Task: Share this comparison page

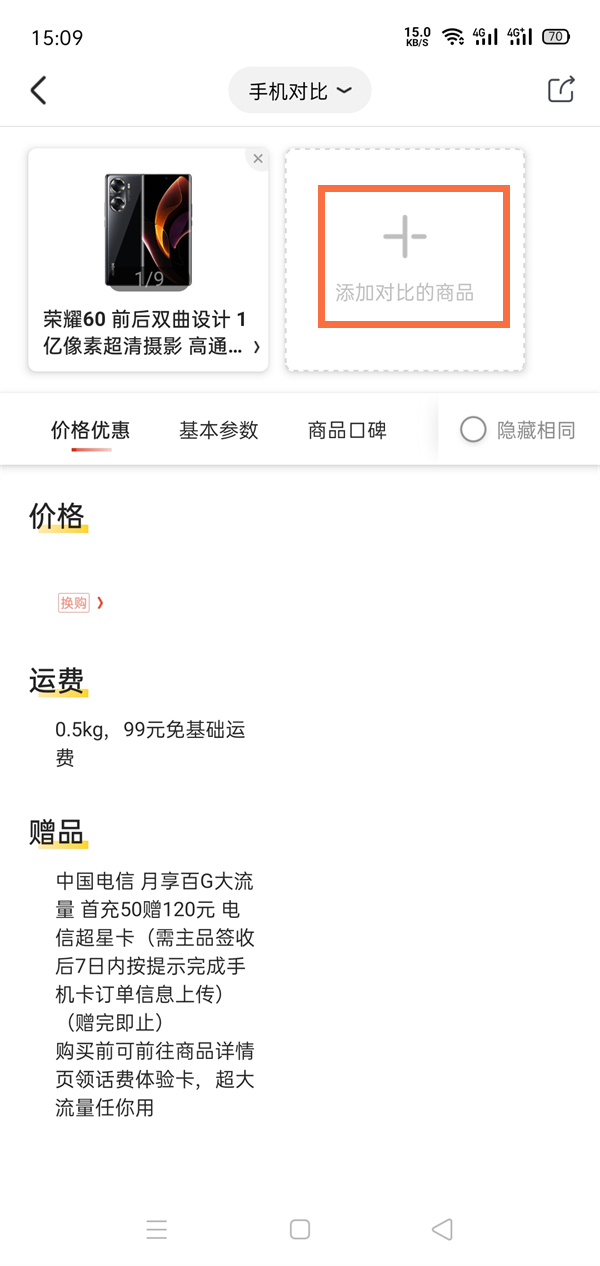Action: pyautogui.click(x=561, y=90)
